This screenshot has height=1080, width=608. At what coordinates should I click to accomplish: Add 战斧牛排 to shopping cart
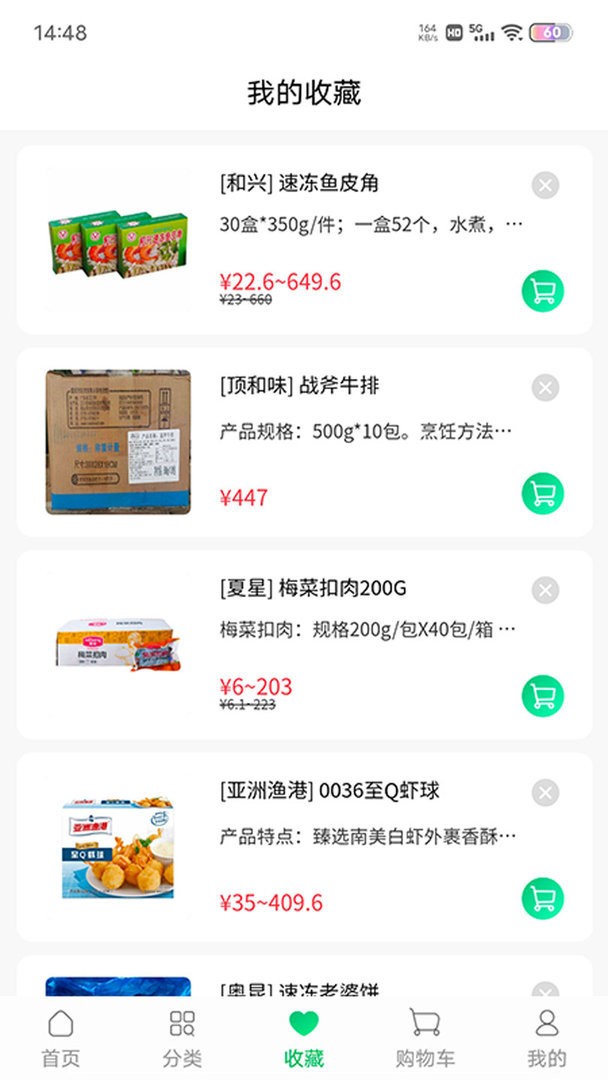pos(543,494)
